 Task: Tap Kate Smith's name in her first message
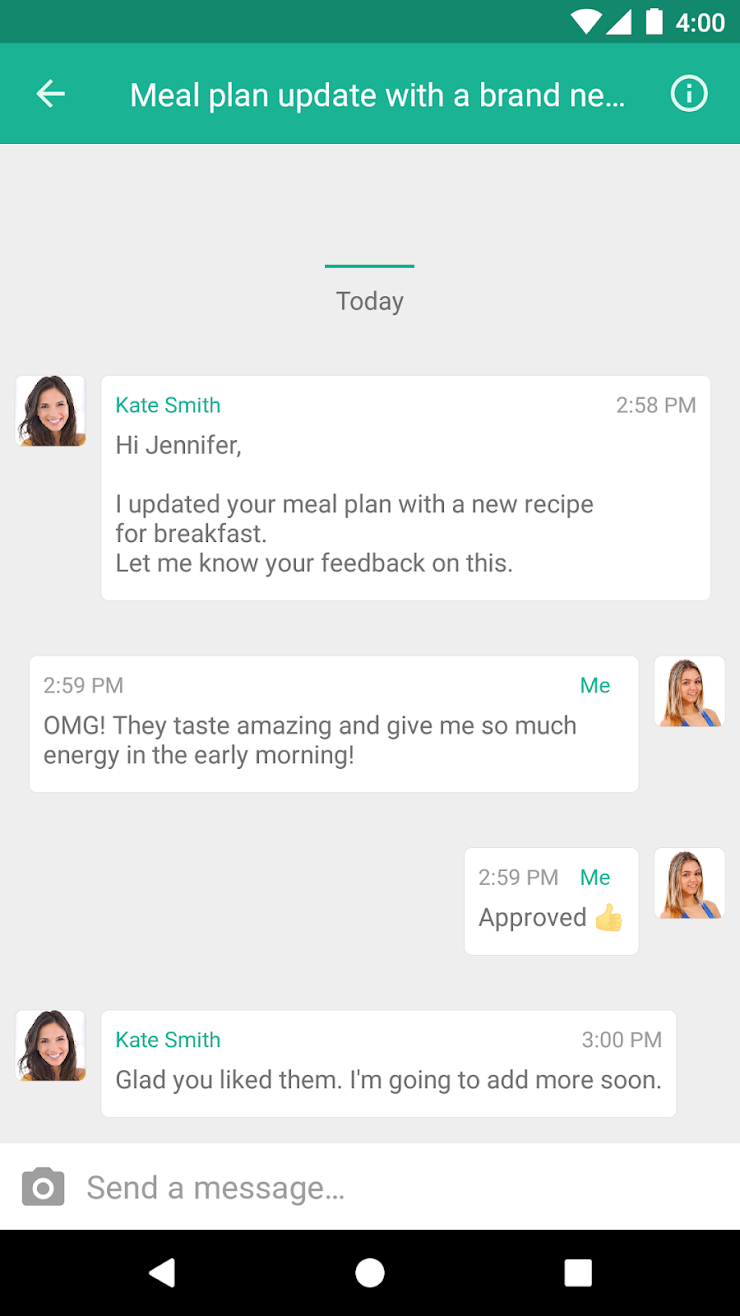tap(167, 405)
